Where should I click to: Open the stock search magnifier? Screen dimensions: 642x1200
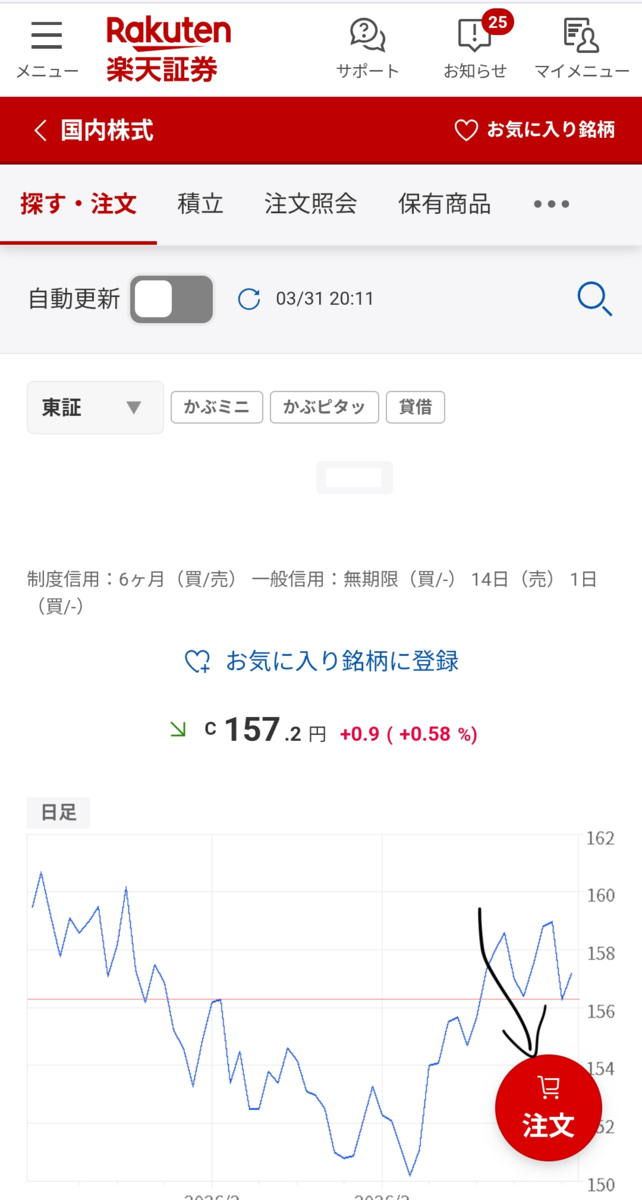pyautogui.click(x=595, y=299)
